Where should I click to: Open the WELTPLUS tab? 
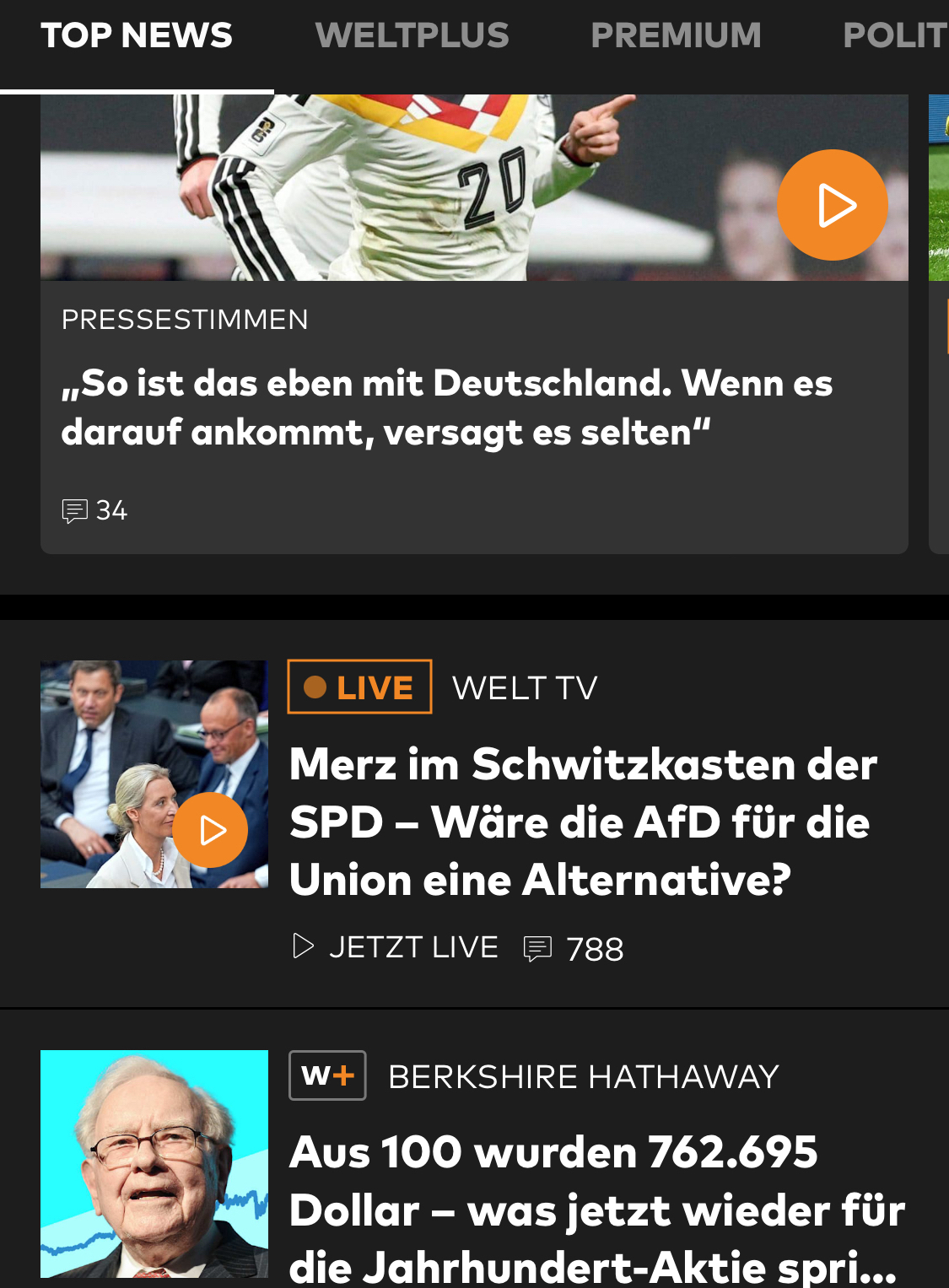coord(412,36)
